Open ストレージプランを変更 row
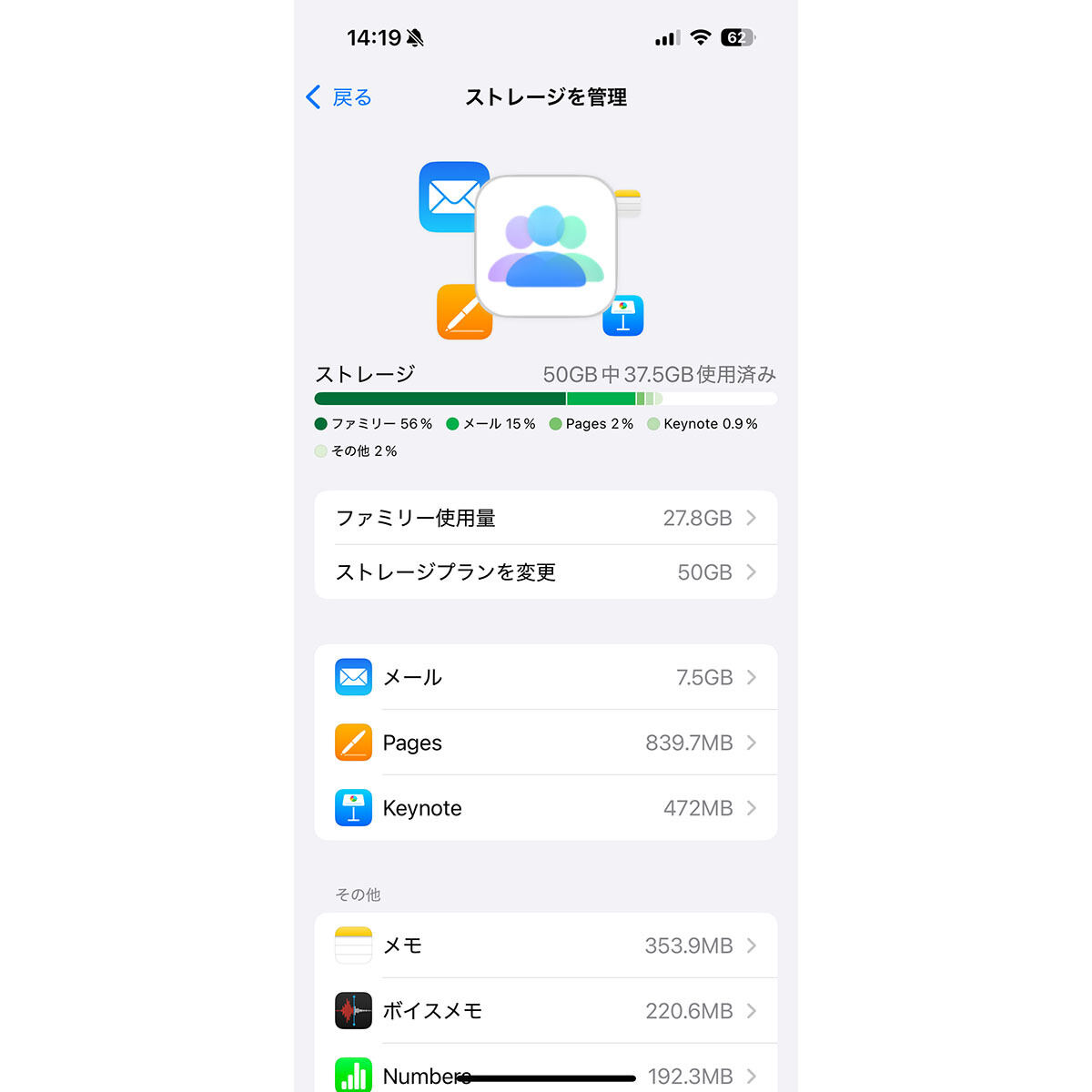The width and height of the screenshot is (1092, 1092). click(x=545, y=572)
